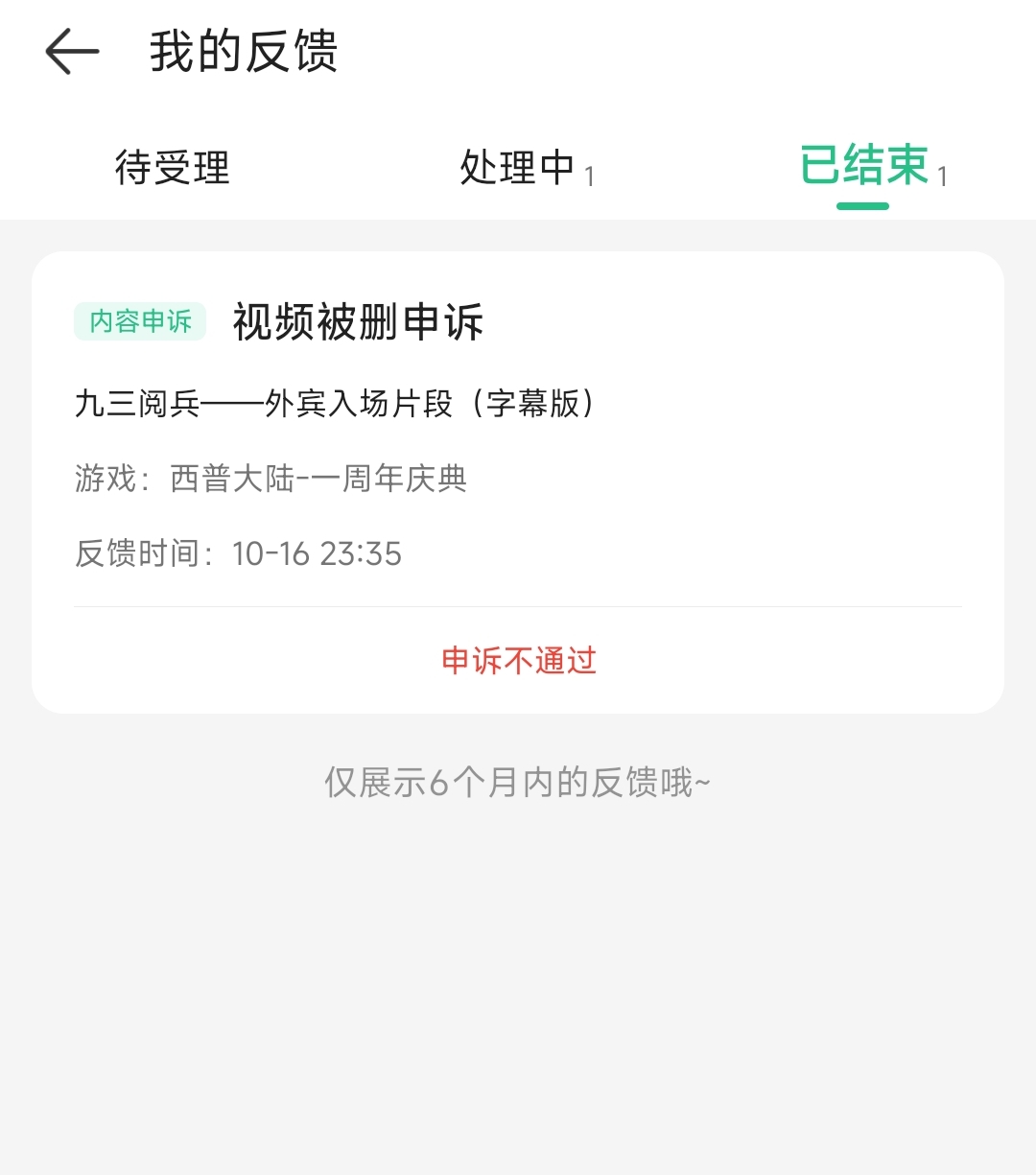Switch to the 处理中 tab
This screenshot has height=1175, width=1036.
(519, 168)
